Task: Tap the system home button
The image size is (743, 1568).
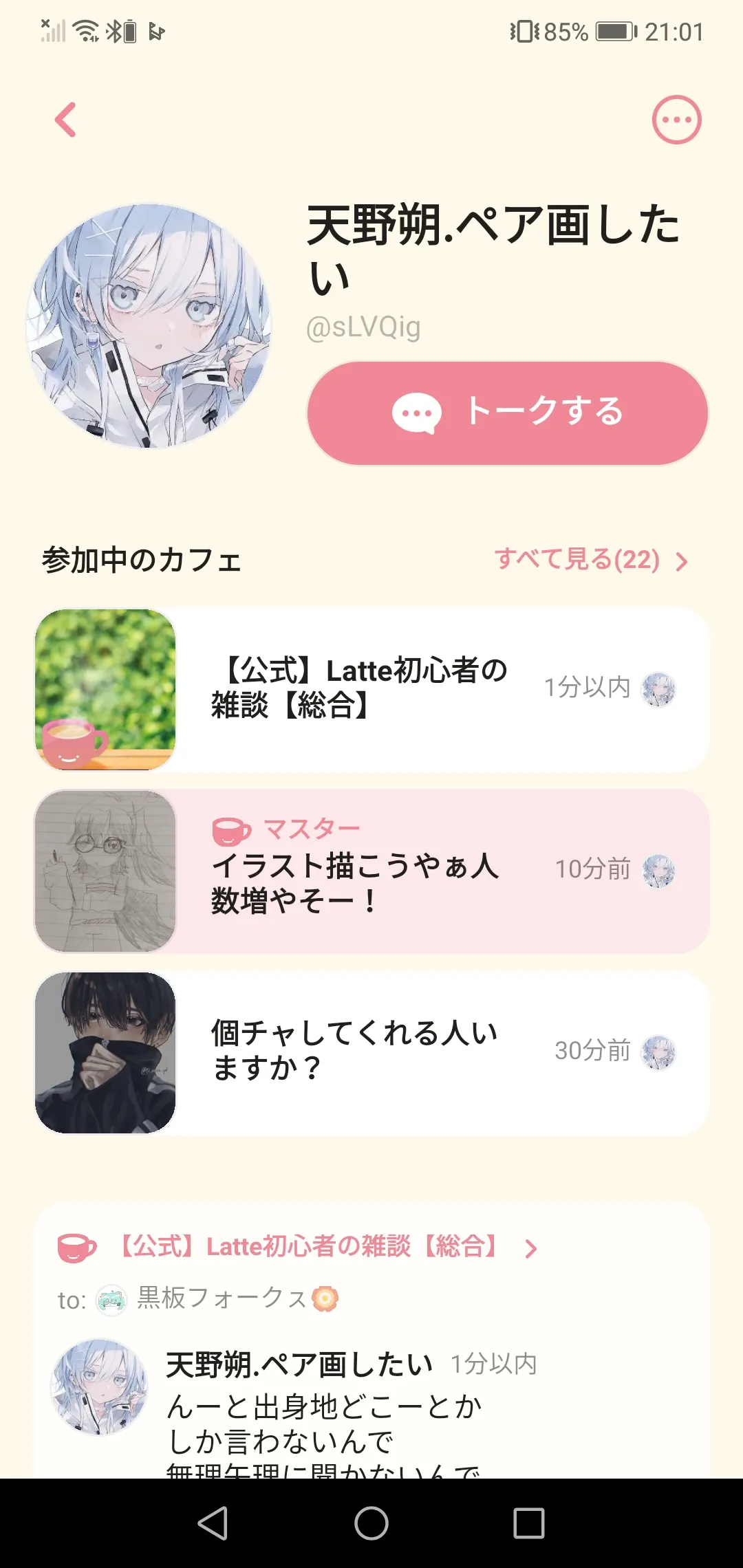Action: (371, 1523)
